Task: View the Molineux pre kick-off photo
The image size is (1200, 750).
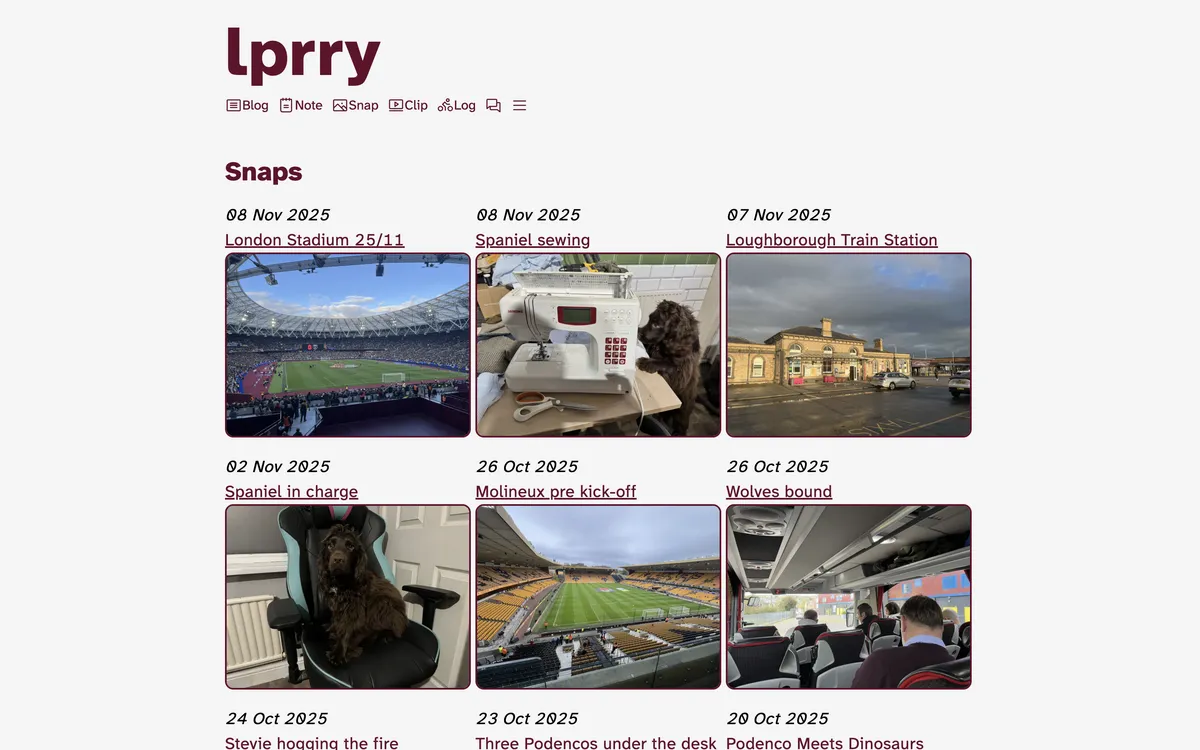Action: click(x=598, y=597)
